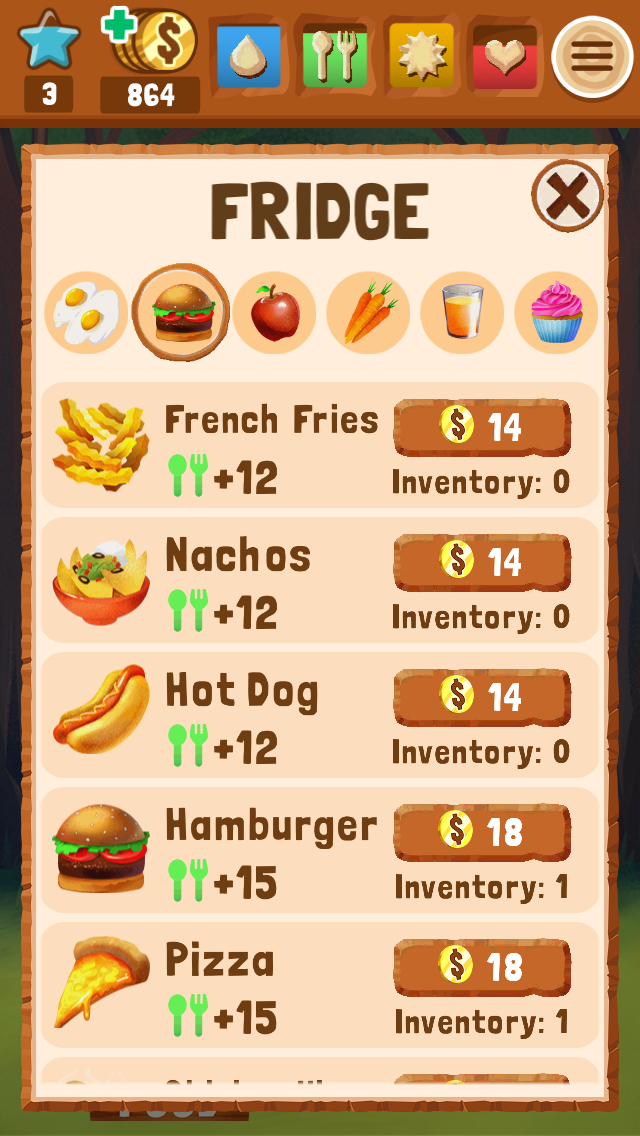
Task: Open the spoon and fork hunger status
Action: tap(333, 57)
